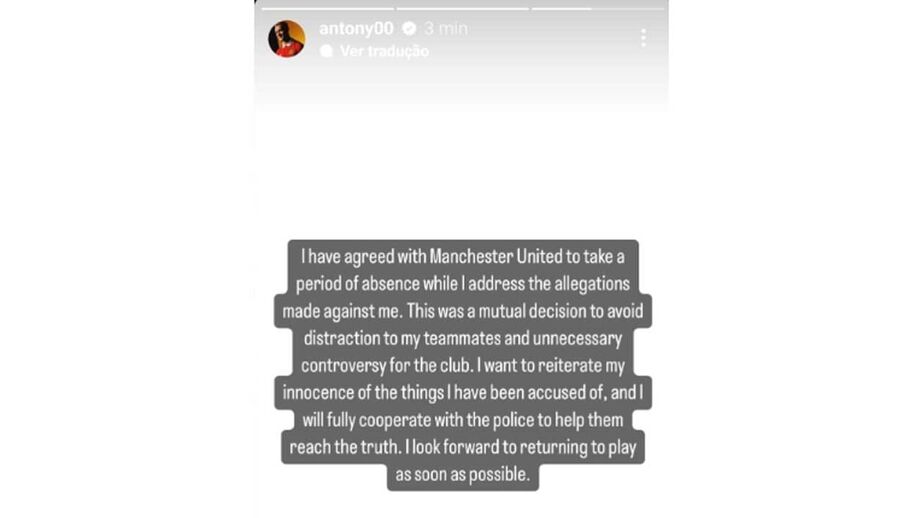Open the three-dot story options menu

(643, 38)
